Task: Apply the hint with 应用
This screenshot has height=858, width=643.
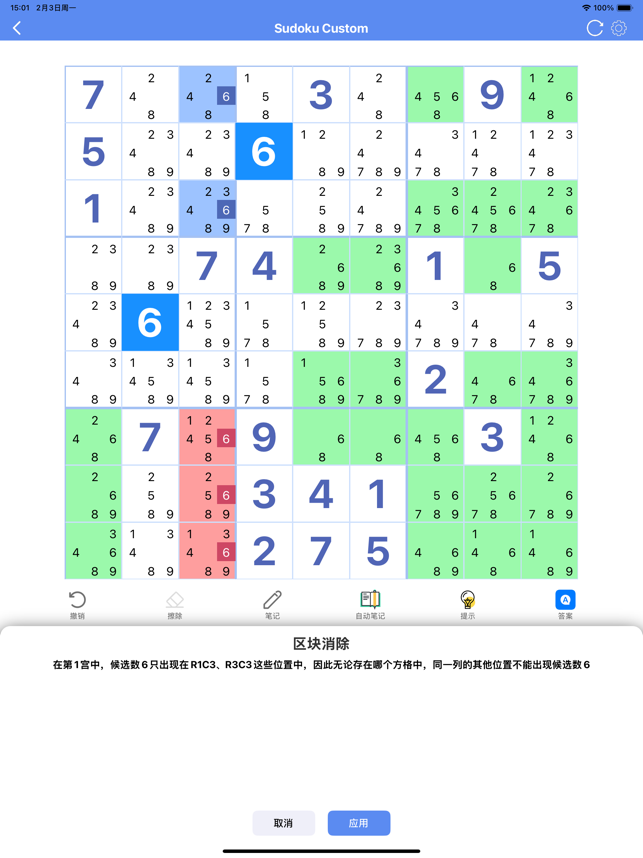Action: point(358,823)
